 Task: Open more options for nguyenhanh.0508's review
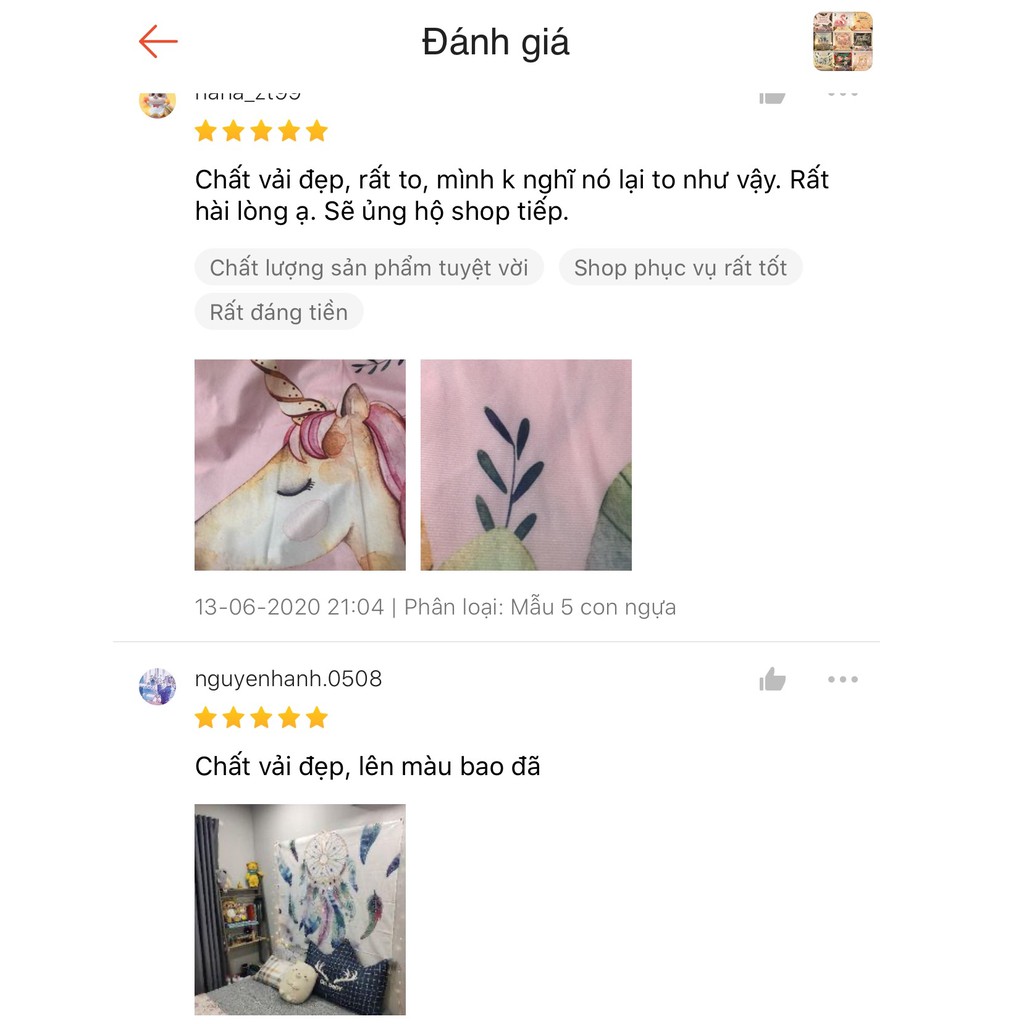click(x=842, y=680)
